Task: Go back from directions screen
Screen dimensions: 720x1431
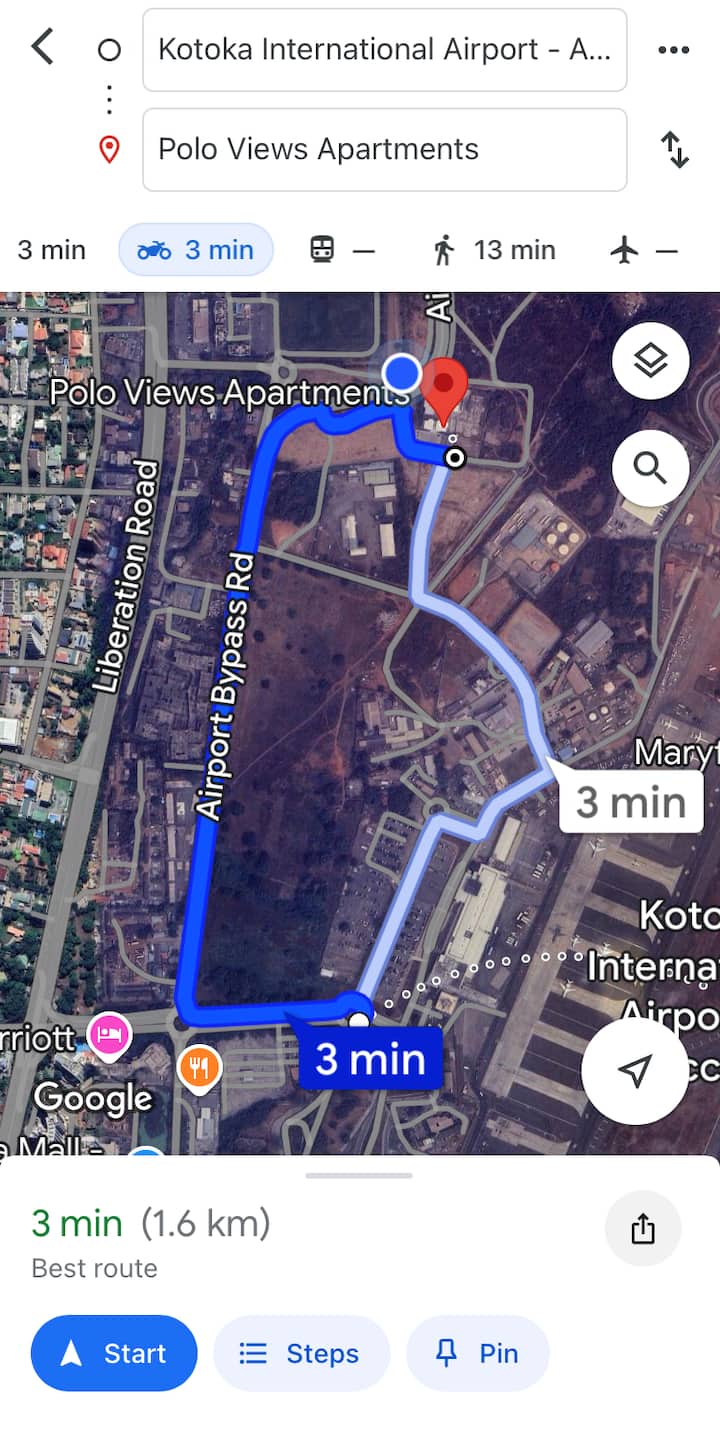Action: tap(42, 47)
